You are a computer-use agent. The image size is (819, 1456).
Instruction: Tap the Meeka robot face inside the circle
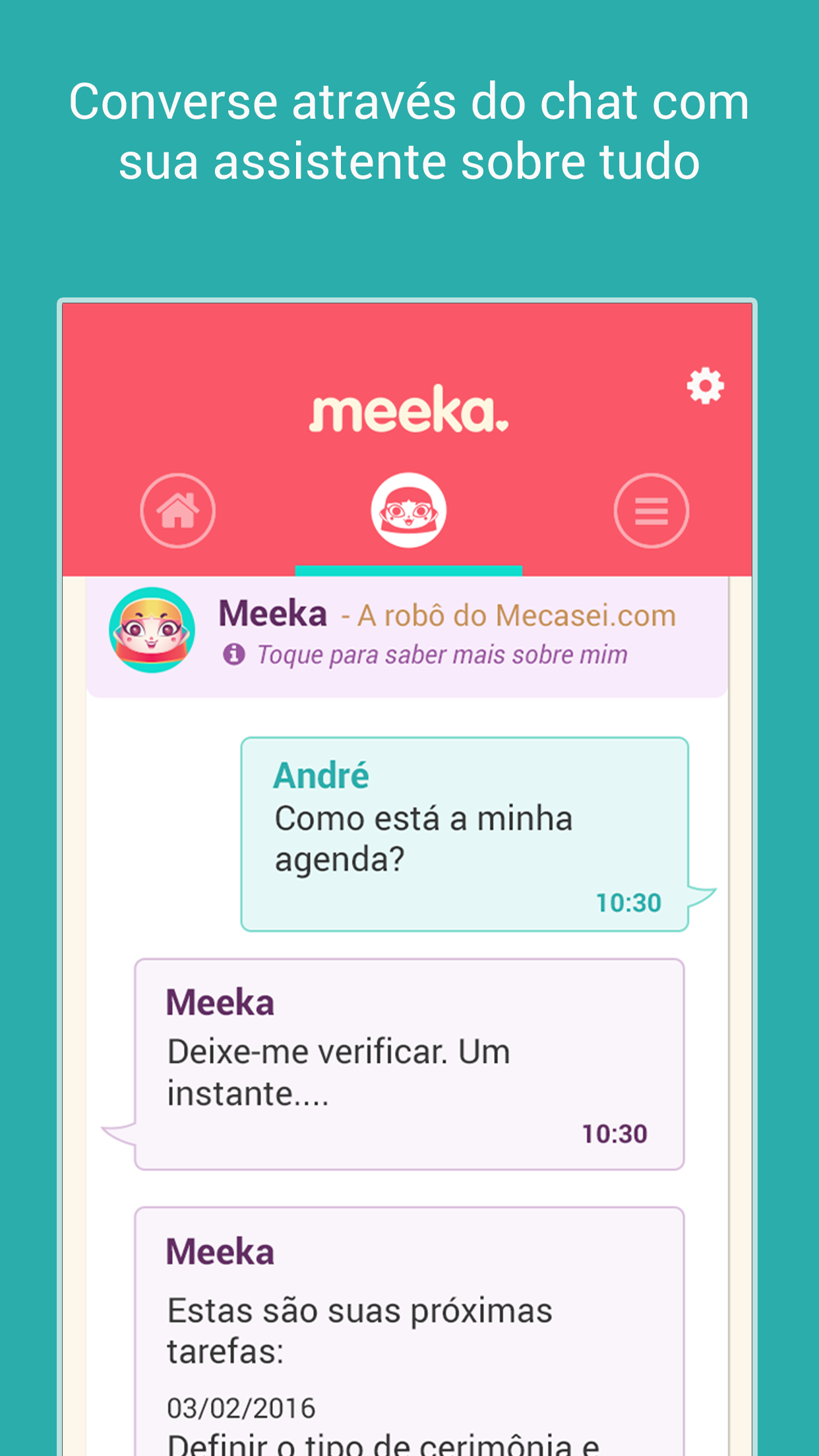[409, 510]
